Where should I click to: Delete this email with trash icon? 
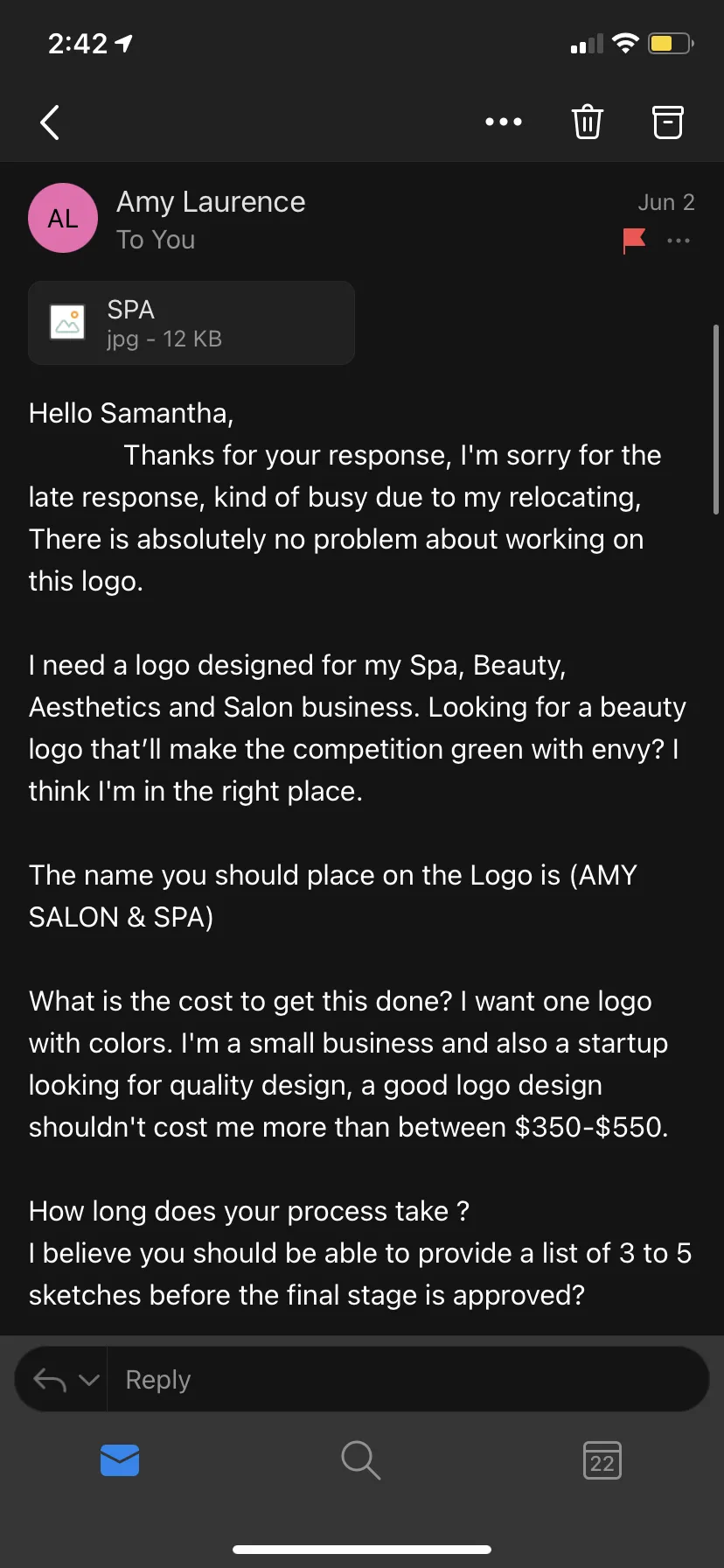point(588,122)
